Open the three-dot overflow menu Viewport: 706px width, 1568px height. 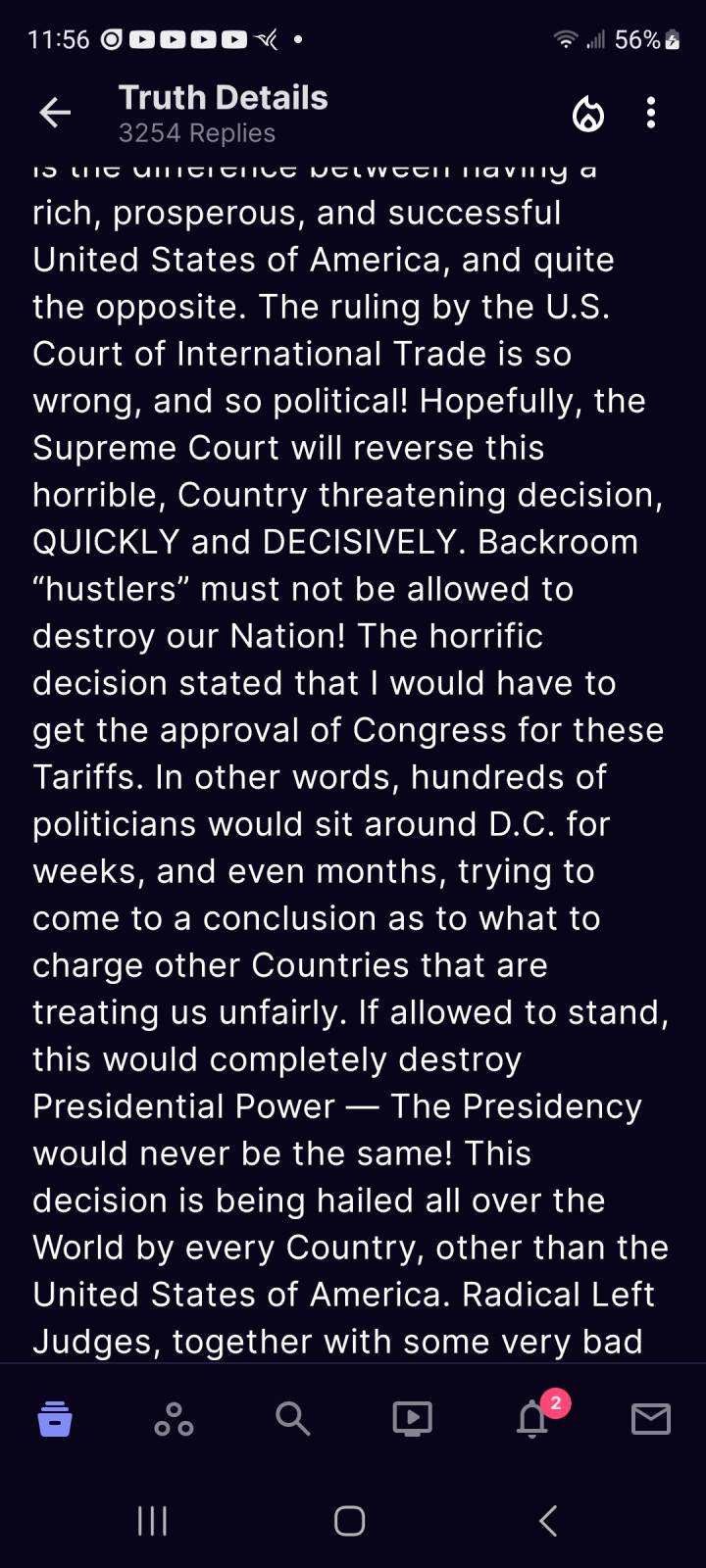[651, 113]
